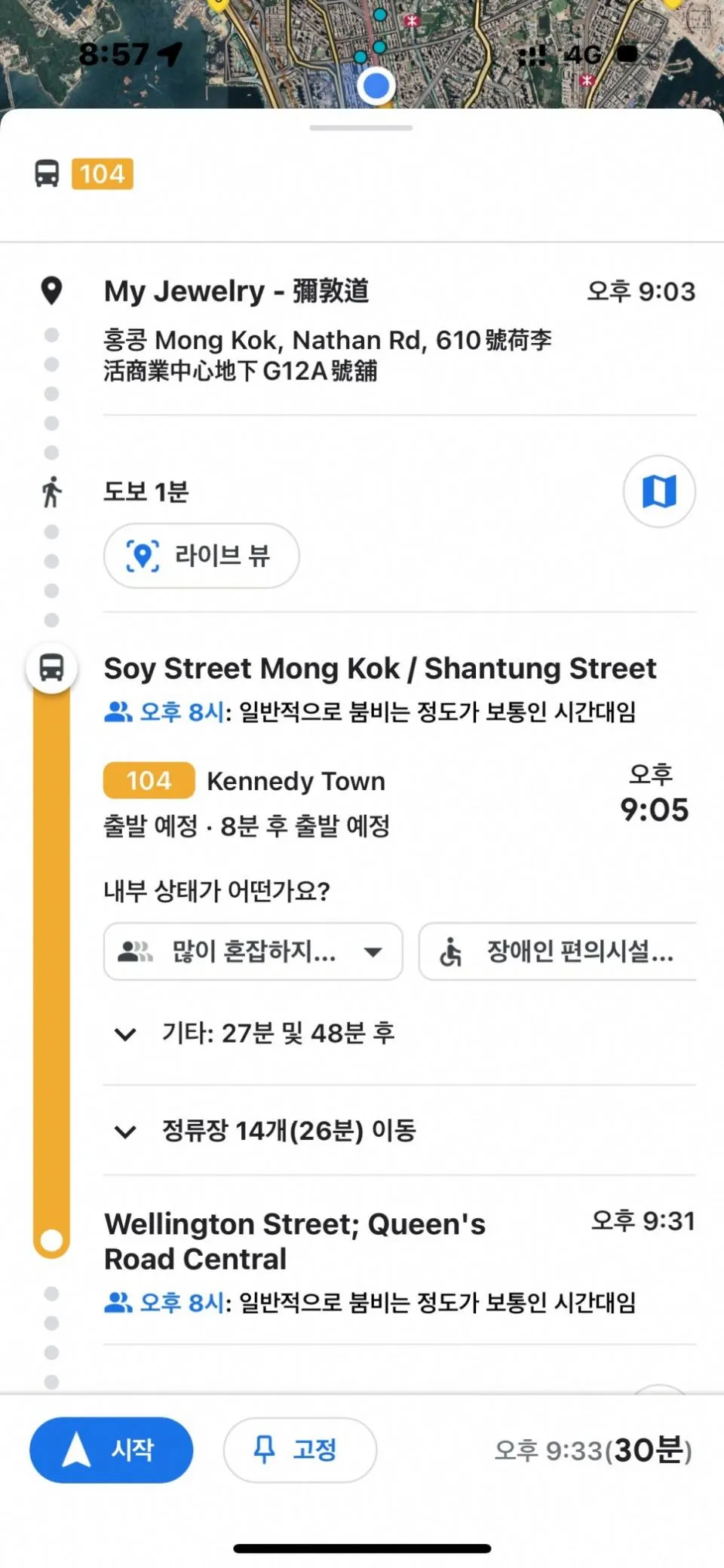Image resolution: width=724 pixels, height=1568 pixels.
Task: Open 라이브 뷰 for walking directions
Action: 201,556
